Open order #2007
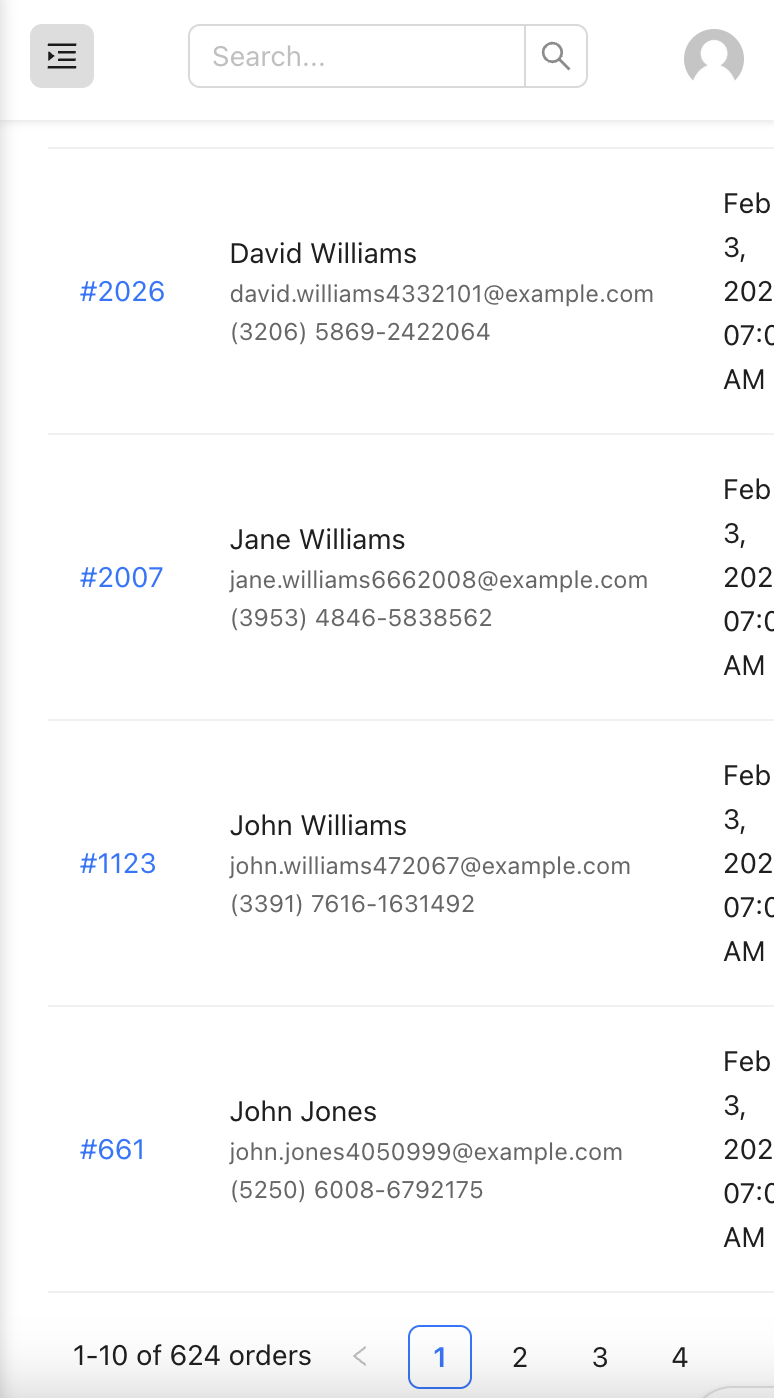Screen dimensions: 774x1398 coord(121,578)
